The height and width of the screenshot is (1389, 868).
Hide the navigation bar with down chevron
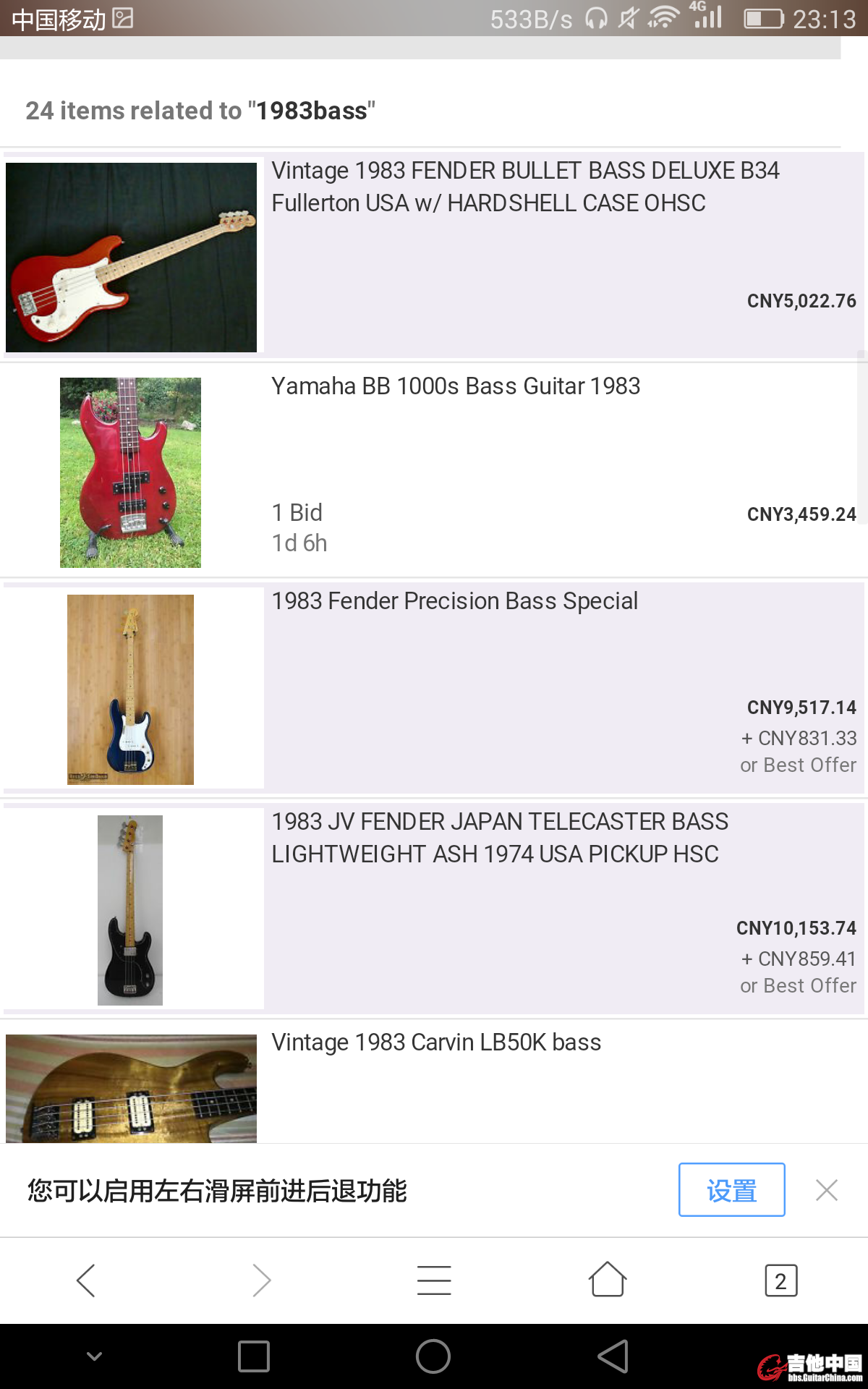pyautogui.click(x=94, y=1356)
